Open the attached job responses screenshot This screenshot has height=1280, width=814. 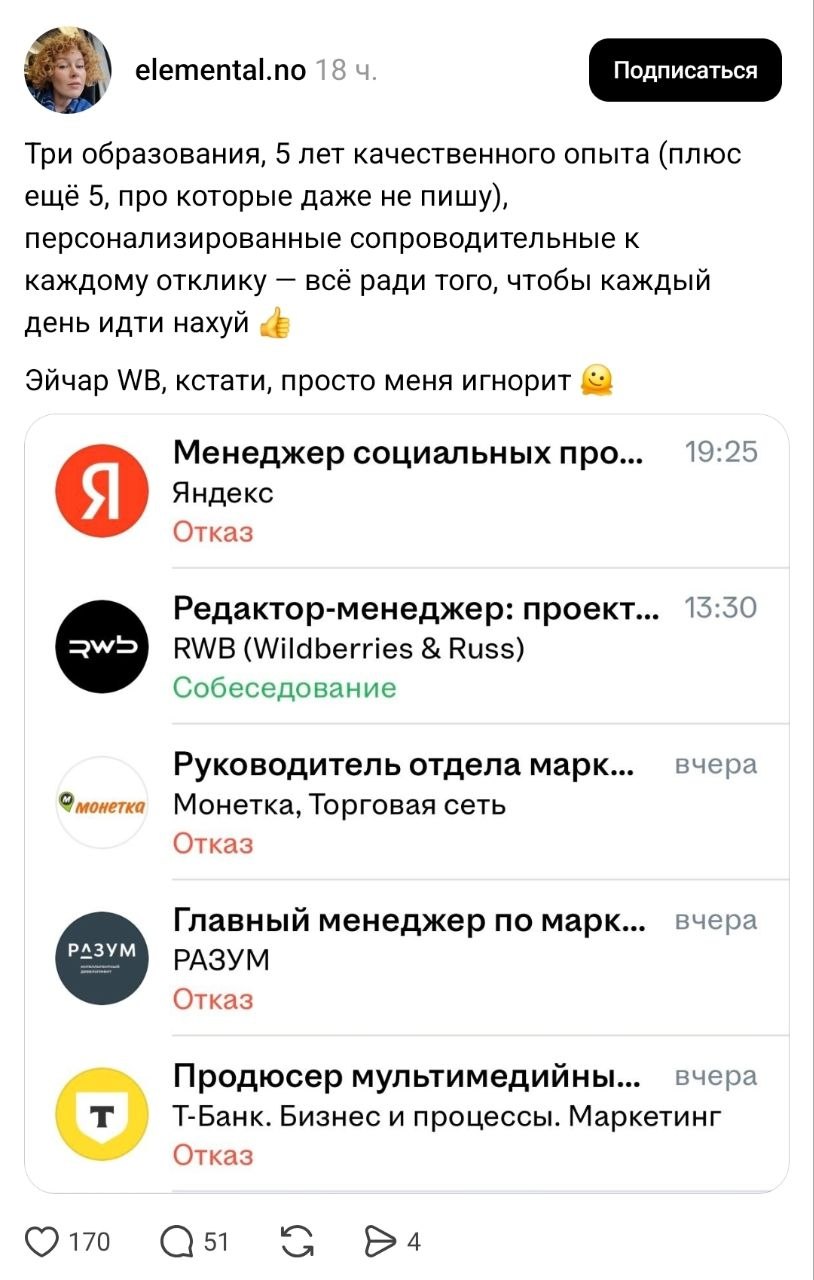pos(406,803)
